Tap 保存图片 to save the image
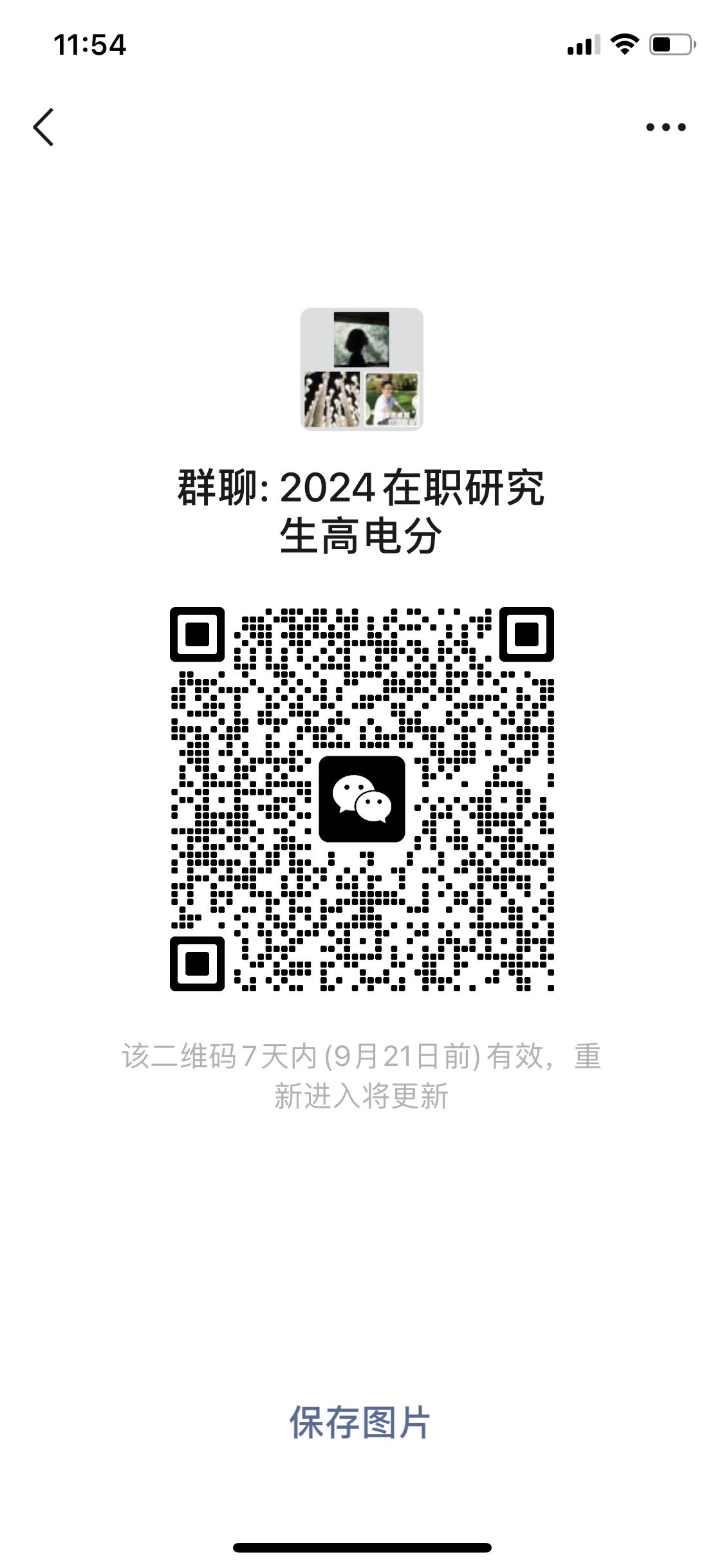This screenshot has height=1568, width=724. click(x=360, y=1421)
